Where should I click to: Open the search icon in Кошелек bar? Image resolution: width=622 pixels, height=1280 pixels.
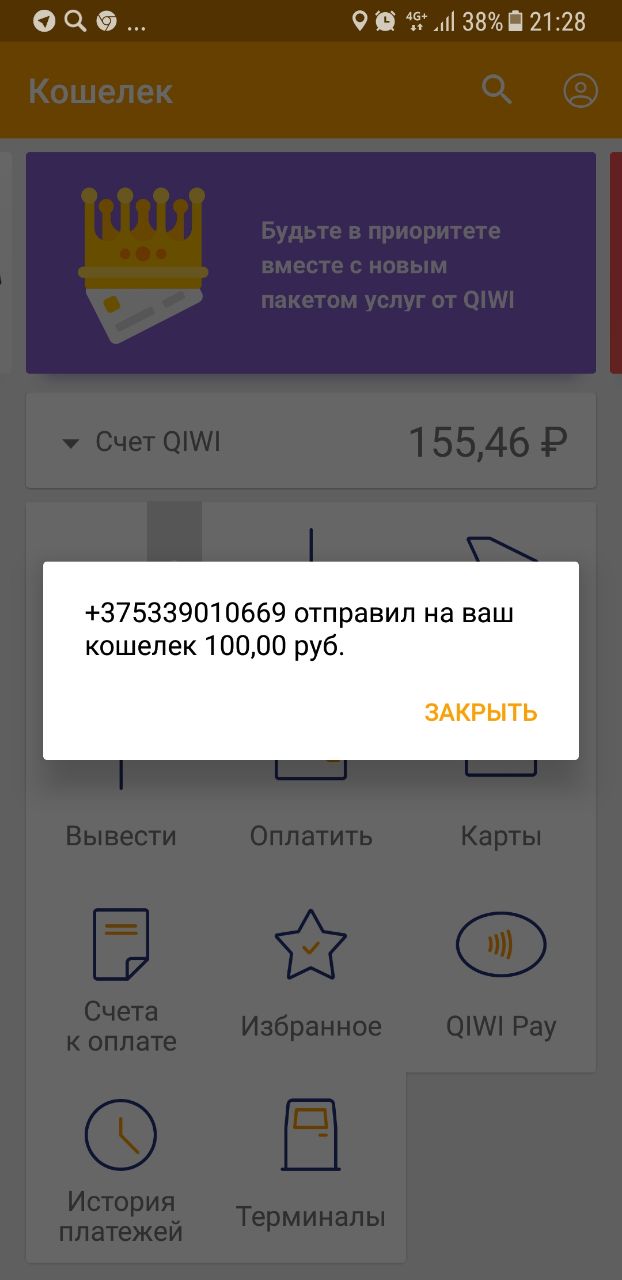(x=497, y=89)
